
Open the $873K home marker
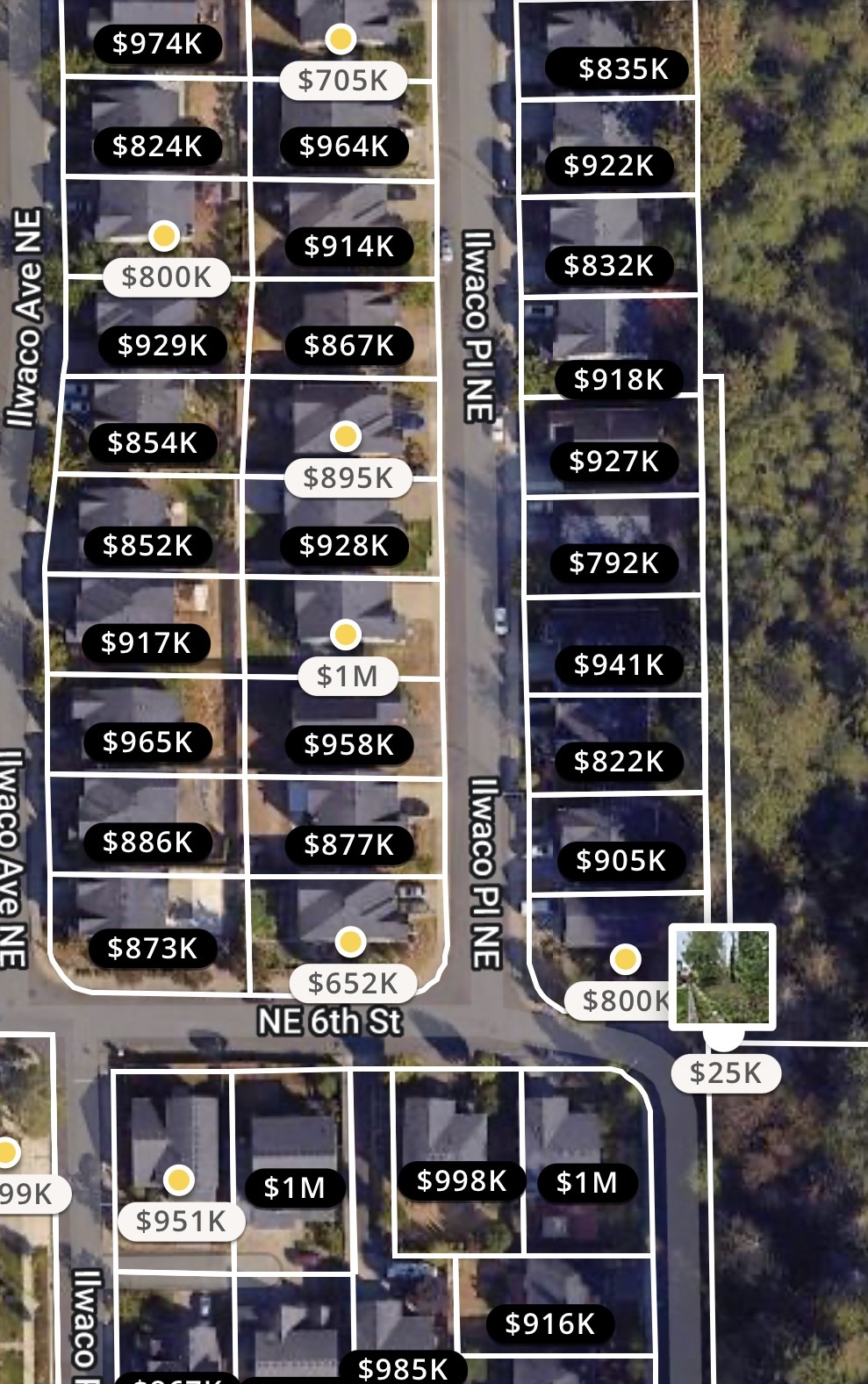[x=152, y=948]
